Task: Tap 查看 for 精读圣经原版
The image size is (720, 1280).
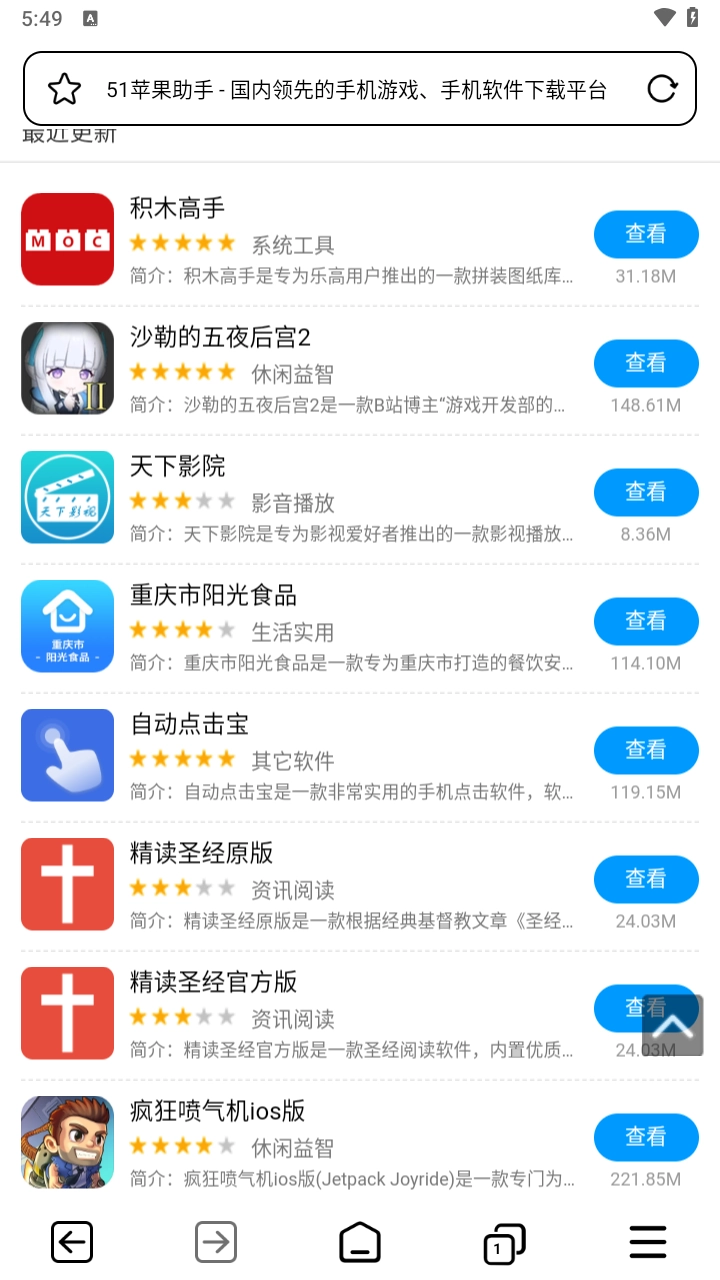Action: (645, 879)
